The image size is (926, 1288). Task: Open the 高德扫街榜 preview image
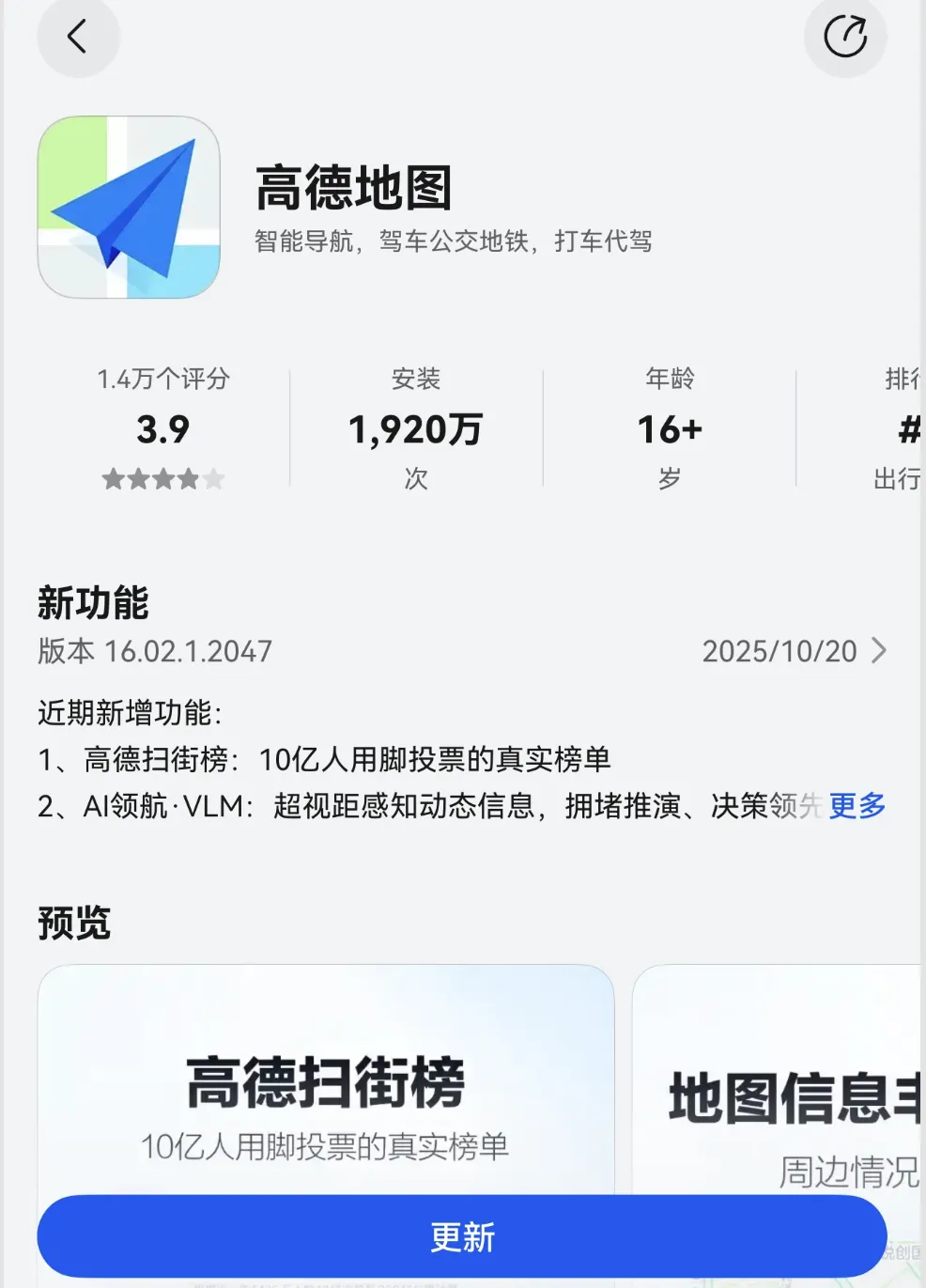click(x=325, y=1080)
